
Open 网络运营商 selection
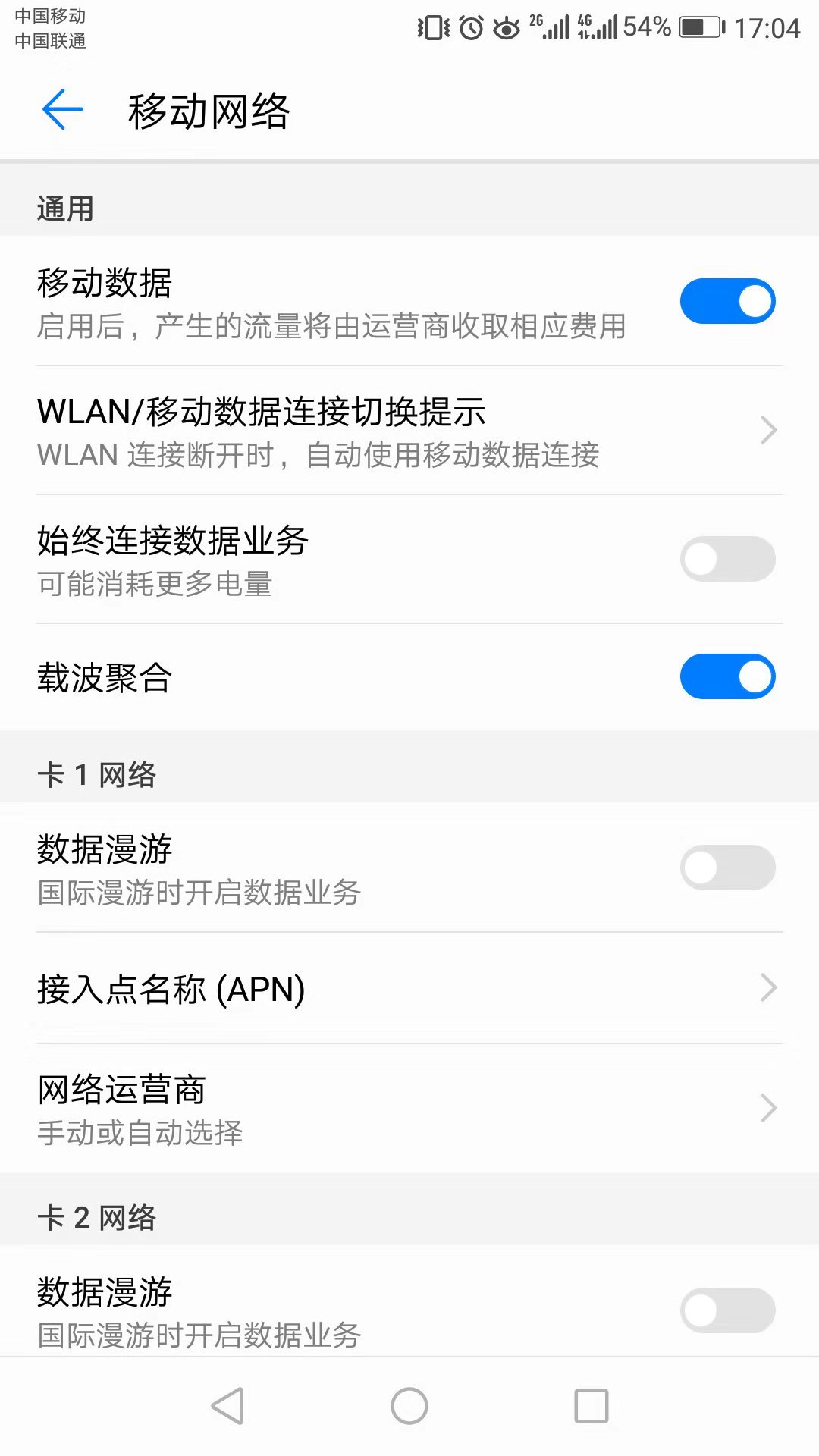[x=409, y=1108]
